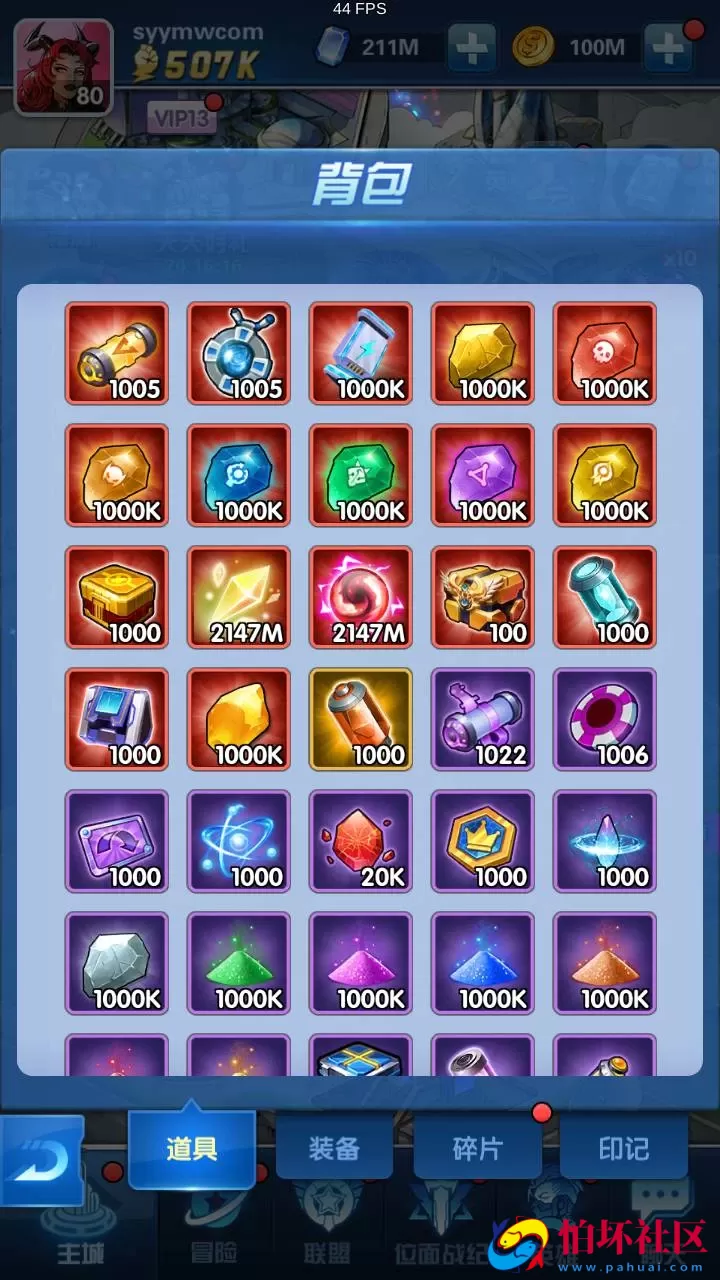This screenshot has height=1280, width=720.
Task: Select the blue atom orbit item 1000
Action: [x=239, y=841]
